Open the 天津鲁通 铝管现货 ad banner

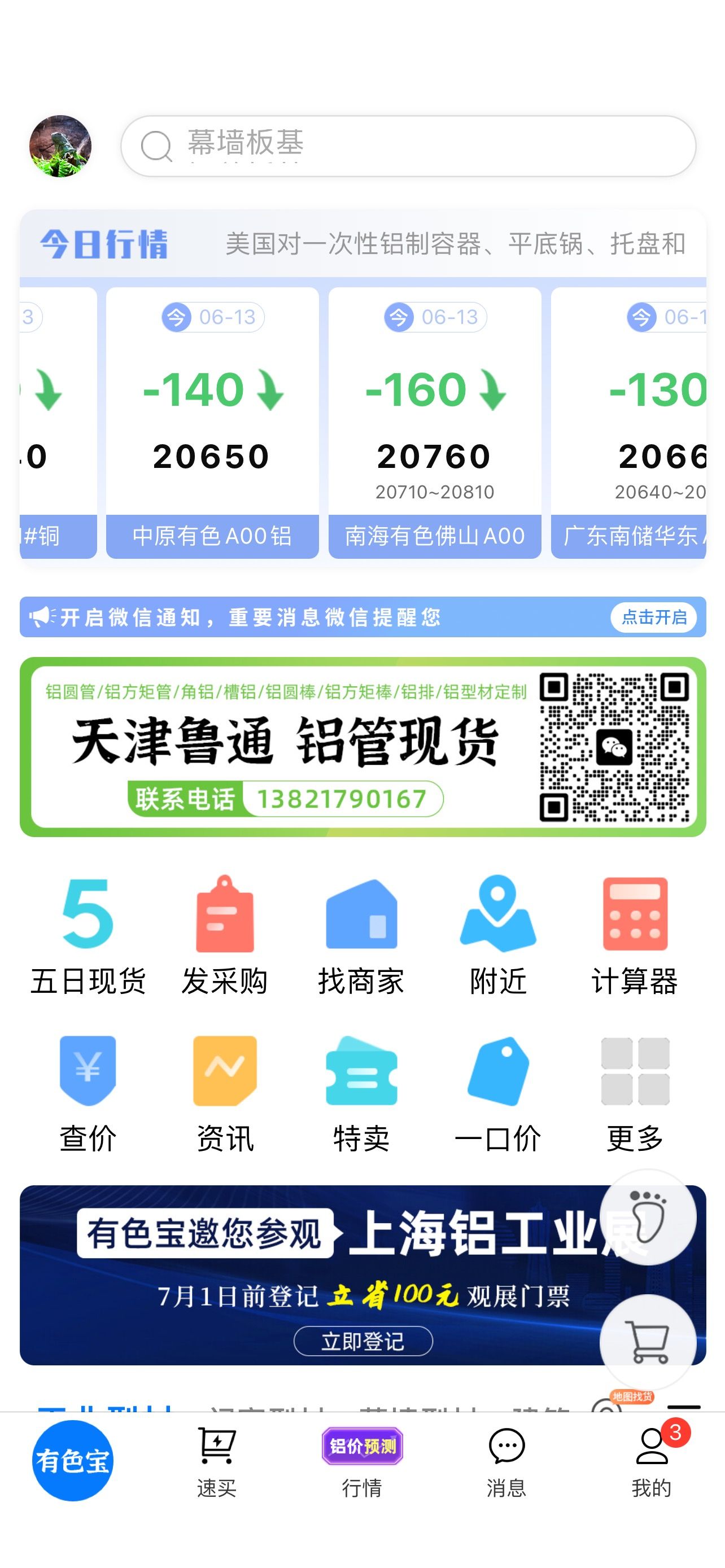pos(363,747)
